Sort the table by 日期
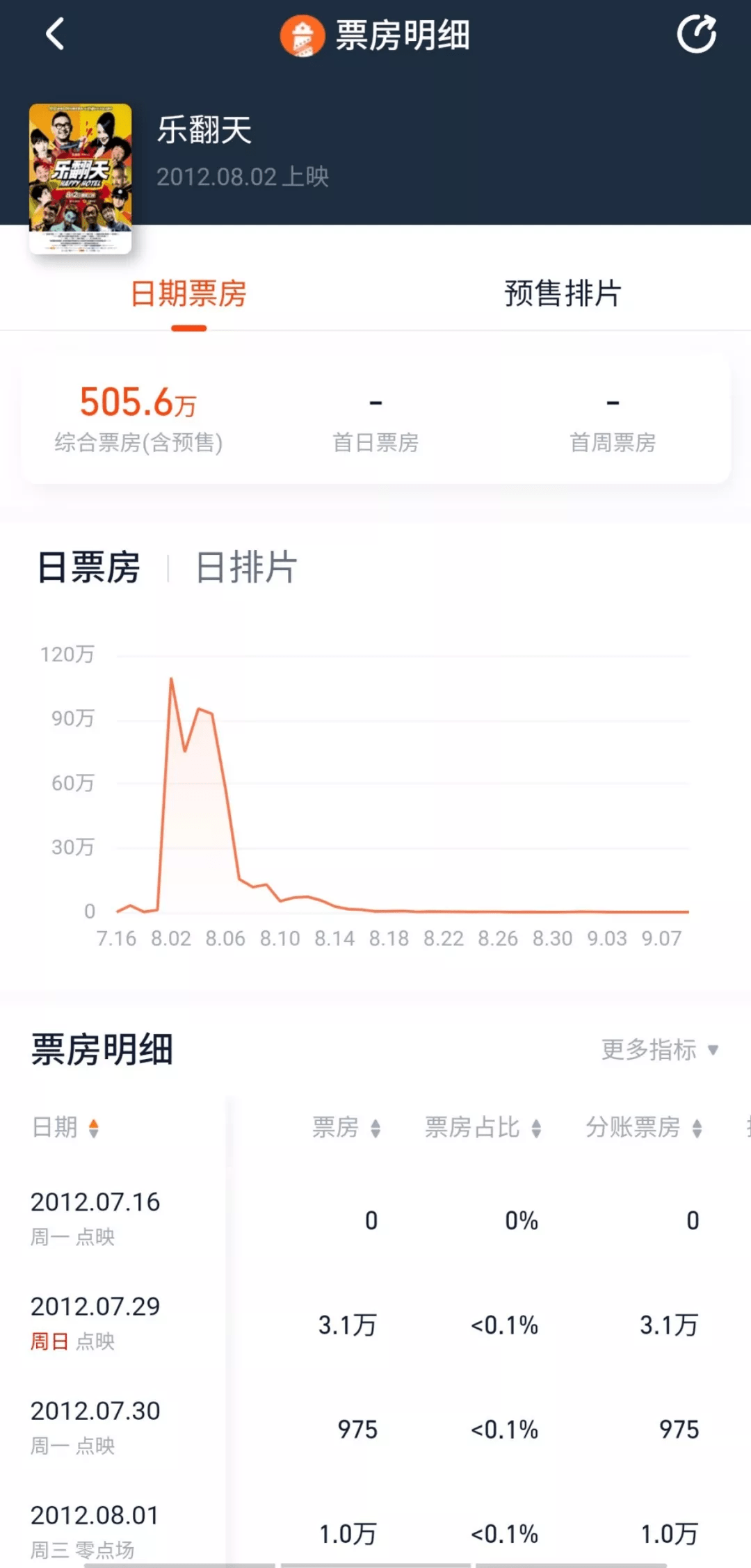The width and height of the screenshot is (751, 1568). pos(66,1127)
